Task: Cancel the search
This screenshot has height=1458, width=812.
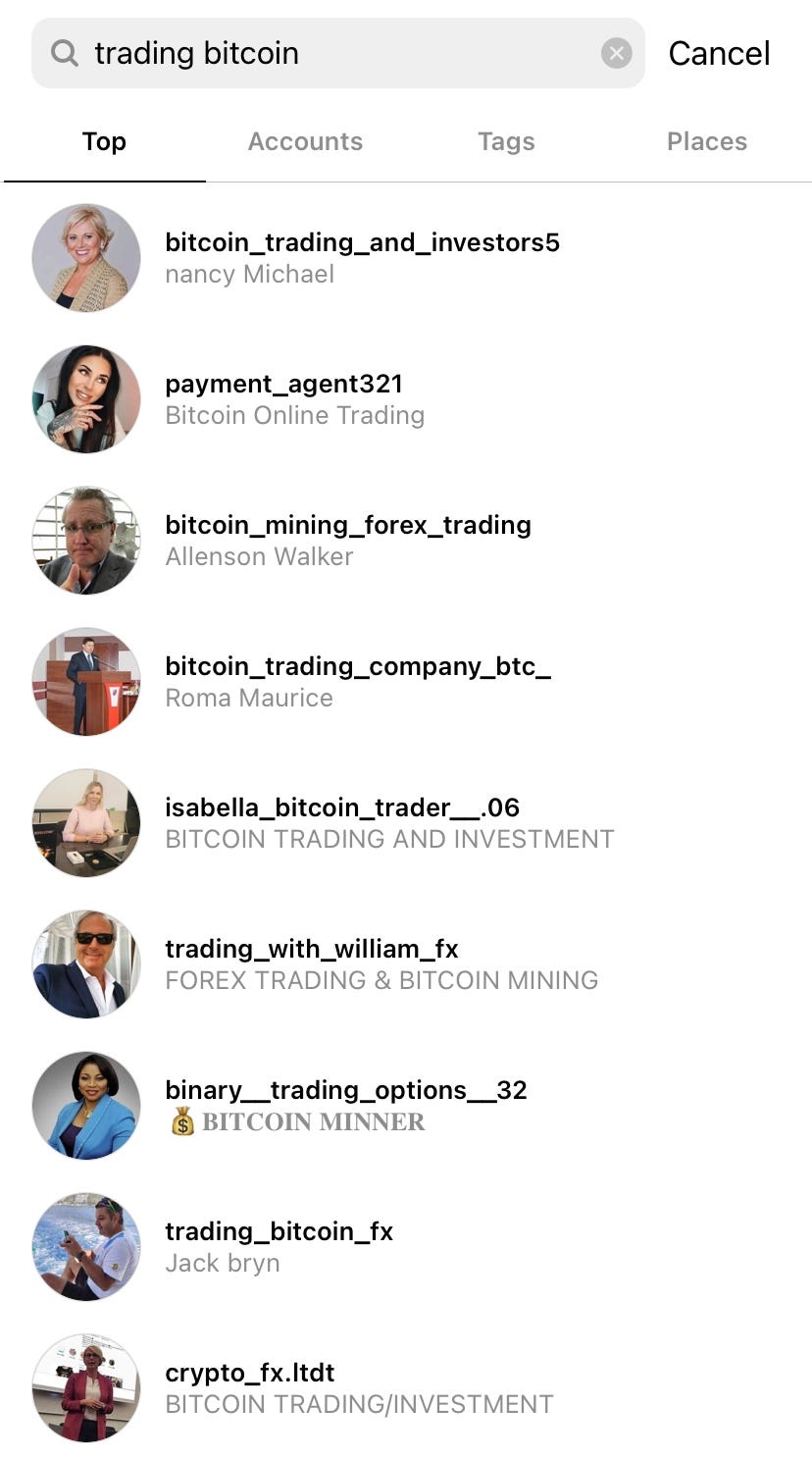Action: point(719,53)
